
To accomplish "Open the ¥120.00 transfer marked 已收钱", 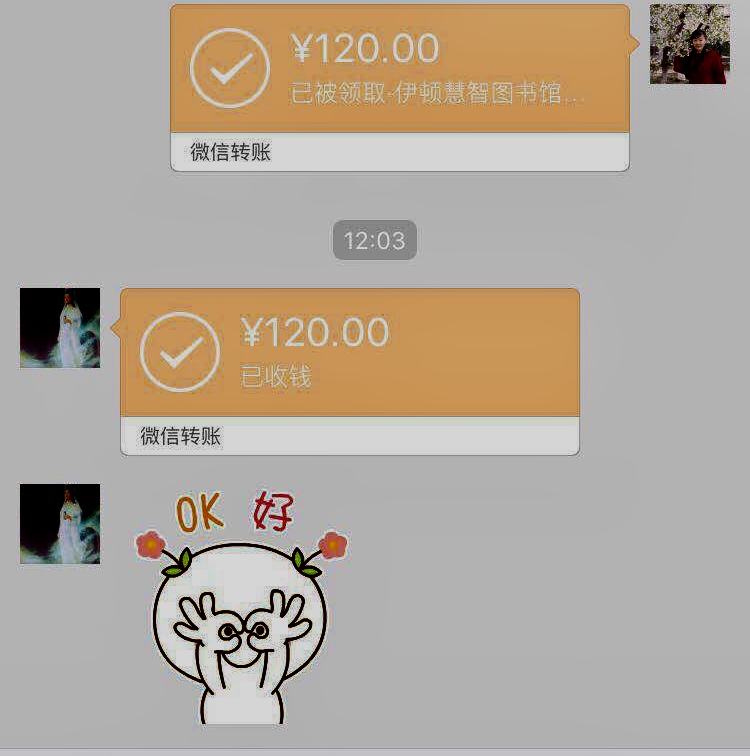I will tap(350, 353).
